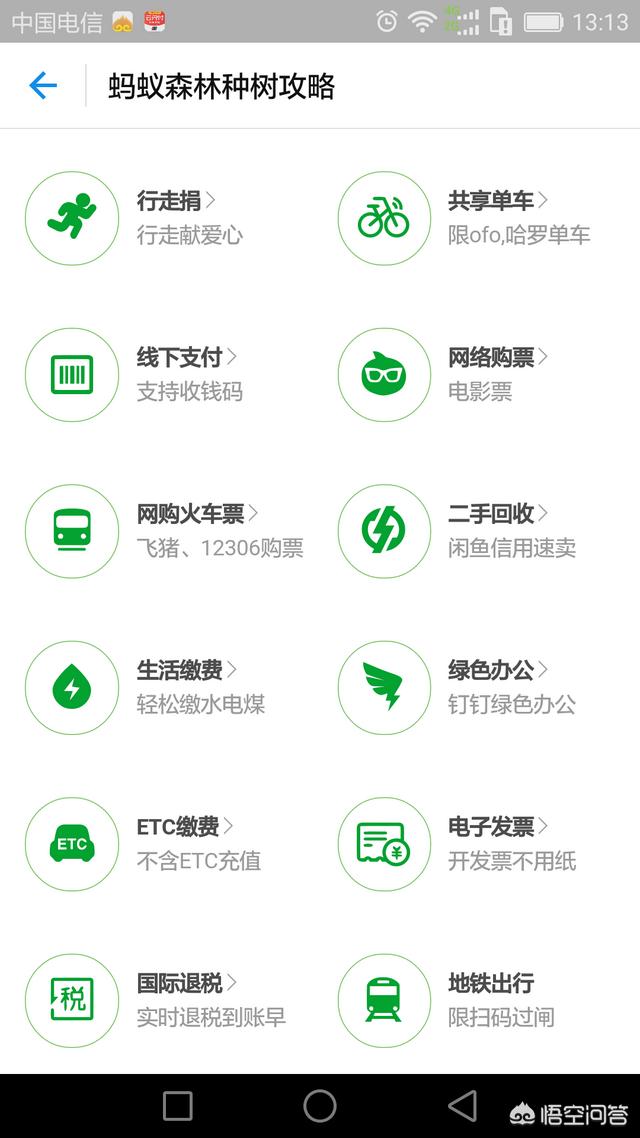Screen dimensions: 640x1138
Task: Go back using the blue arrow
Action: (43, 86)
